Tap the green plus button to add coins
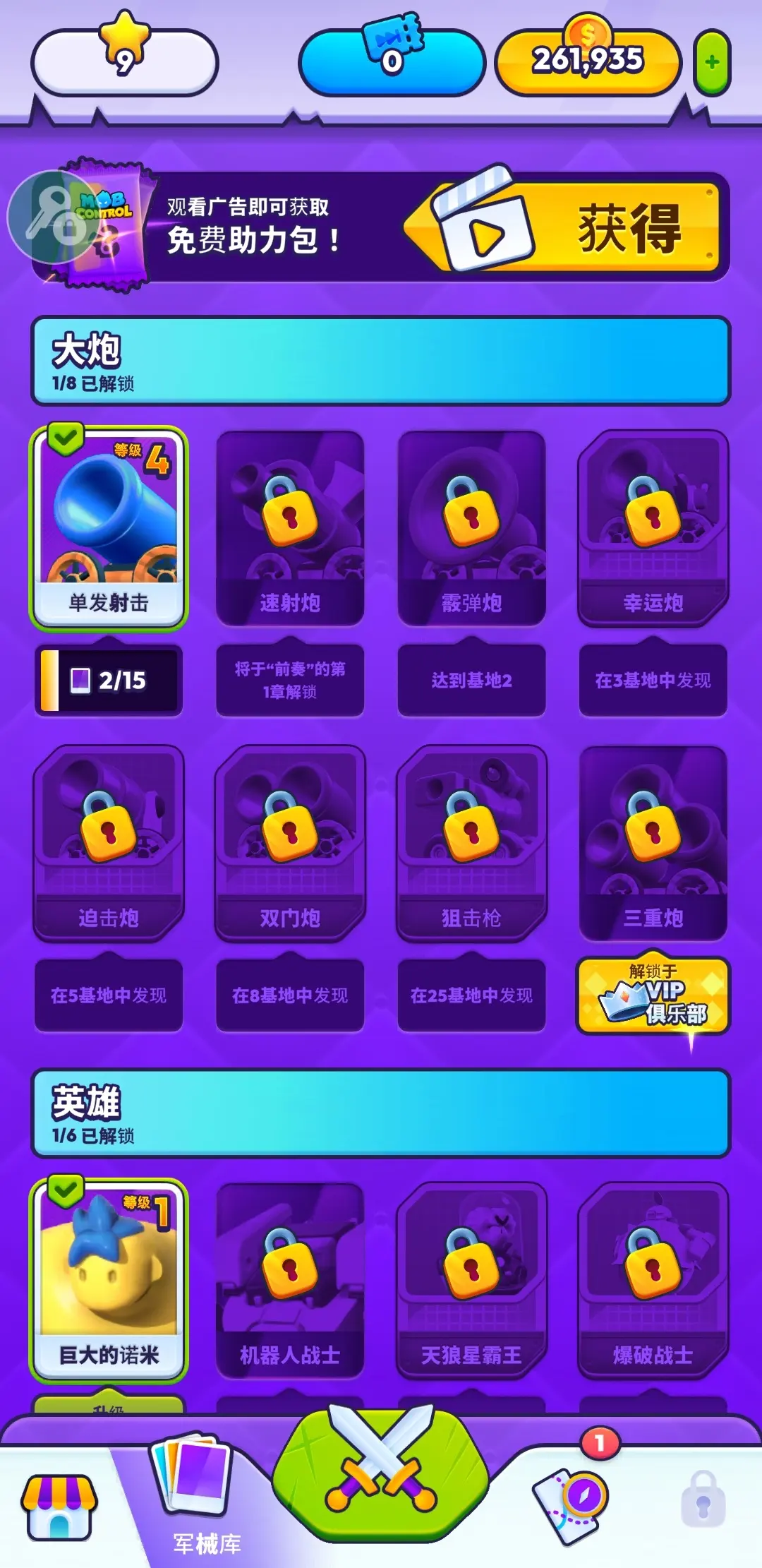This screenshot has height=1568, width=762. click(x=712, y=63)
